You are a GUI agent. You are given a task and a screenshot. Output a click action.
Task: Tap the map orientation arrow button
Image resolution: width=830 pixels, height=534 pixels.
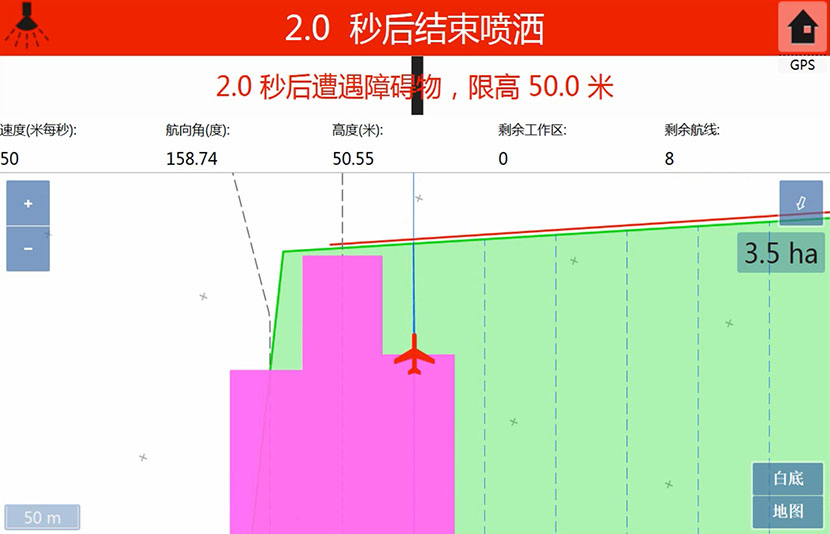pyautogui.click(x=800, y=203)
